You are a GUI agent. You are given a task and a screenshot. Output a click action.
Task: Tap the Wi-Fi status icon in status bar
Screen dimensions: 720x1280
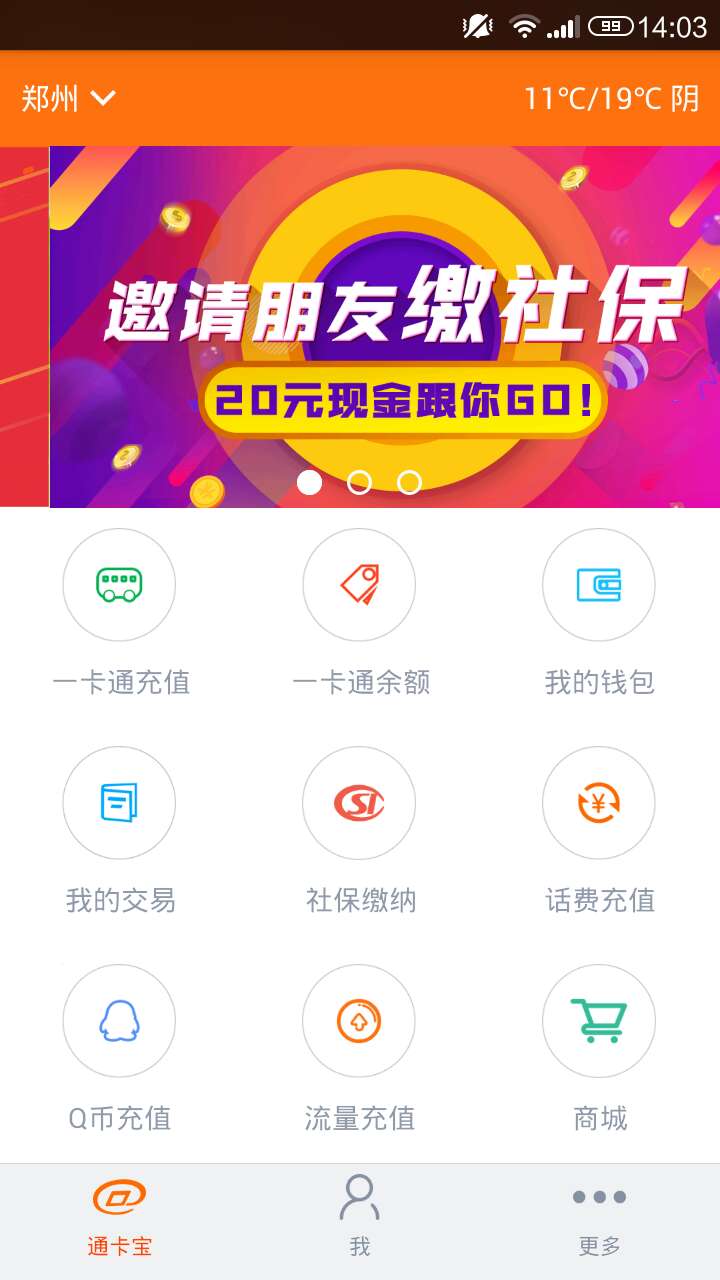[x=521, y=27]
